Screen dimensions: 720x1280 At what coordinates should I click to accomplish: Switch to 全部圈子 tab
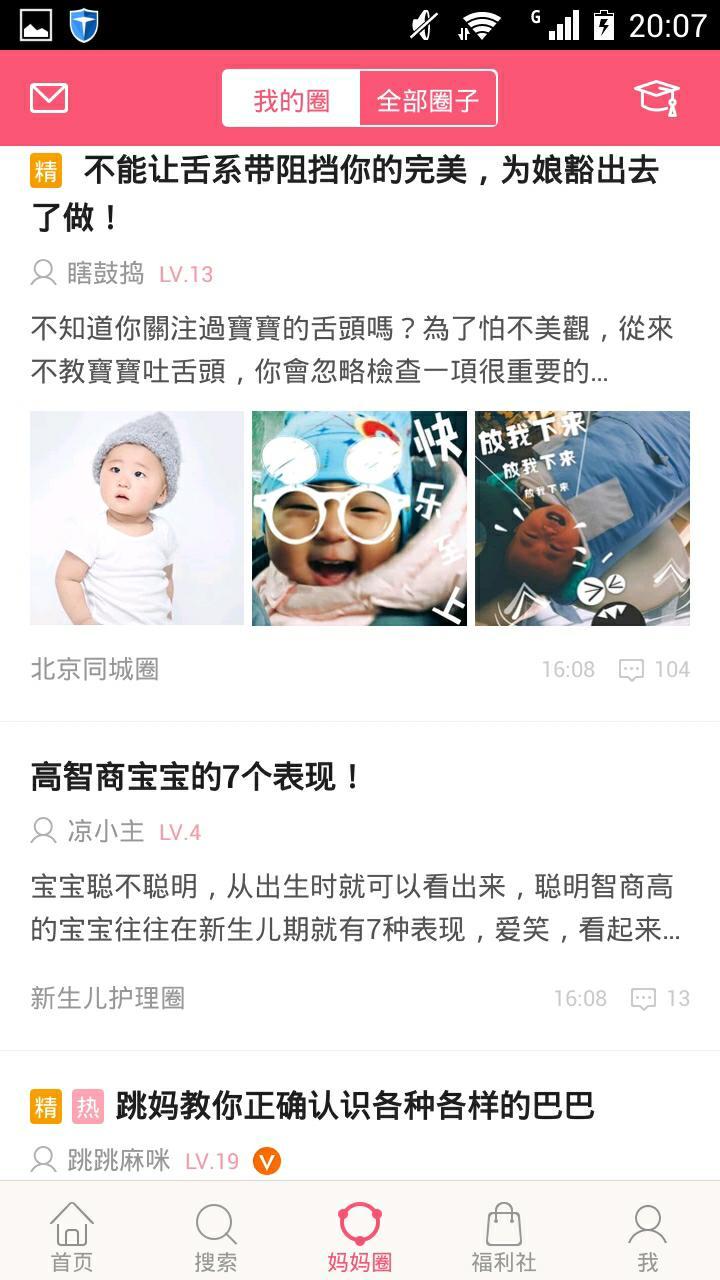pos(427,99)
